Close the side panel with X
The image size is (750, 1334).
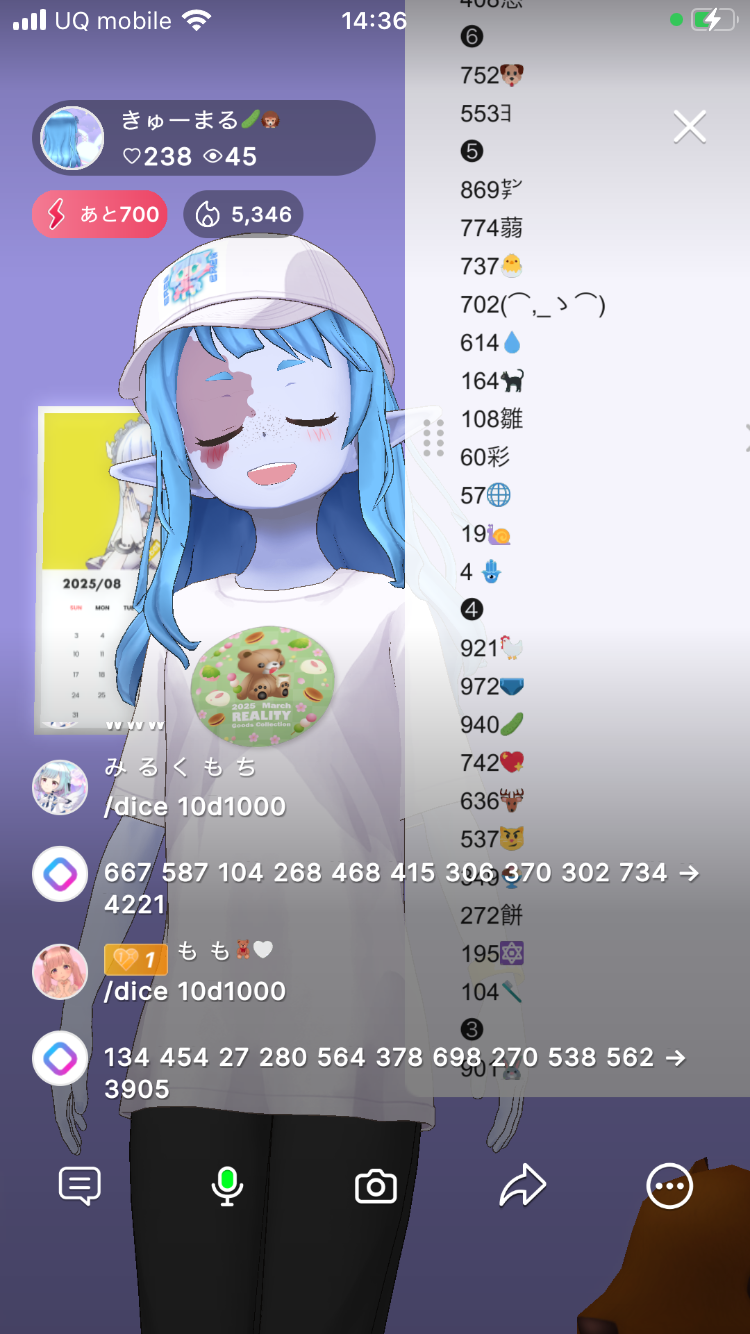690,127
